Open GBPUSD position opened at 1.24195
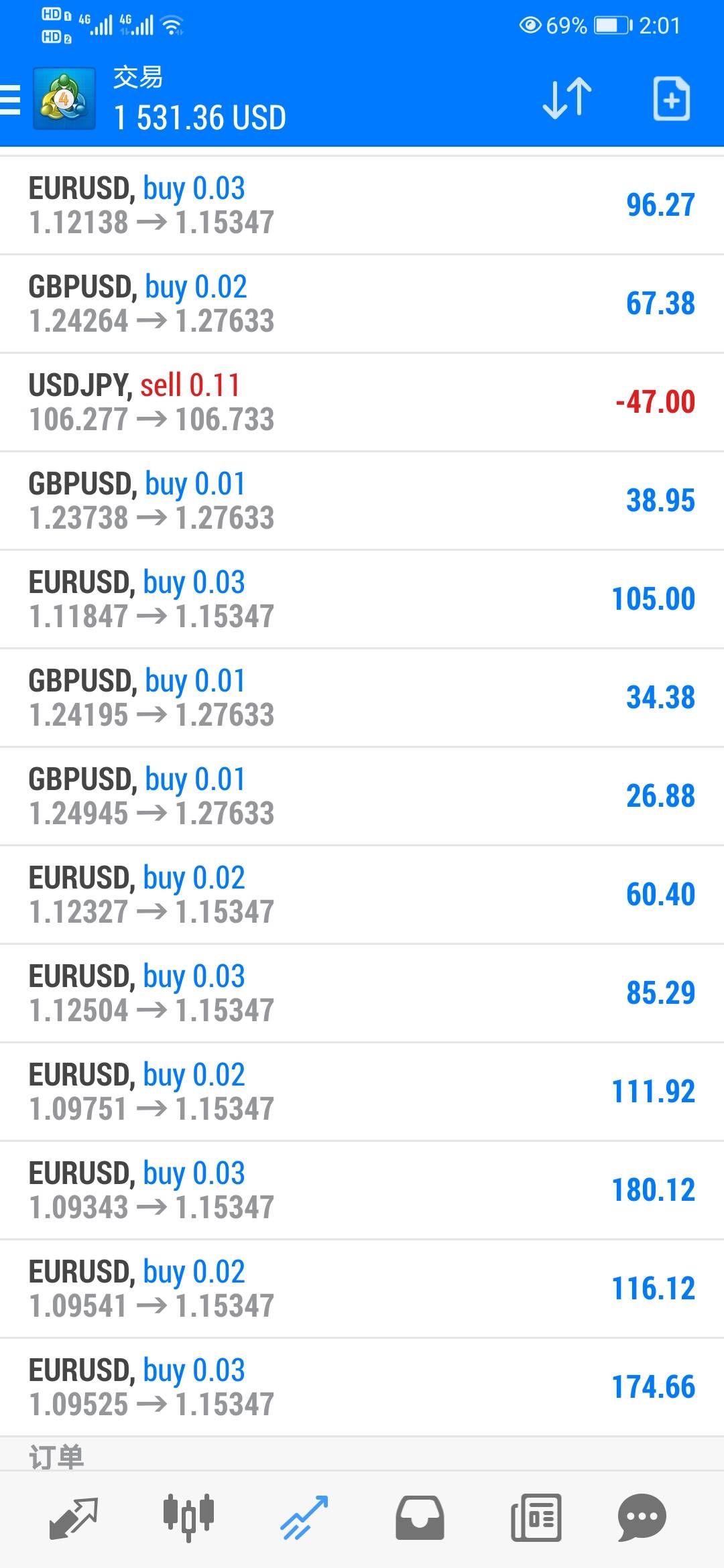This screenshot has width=724, height=1568. click(x=362, y=698)
